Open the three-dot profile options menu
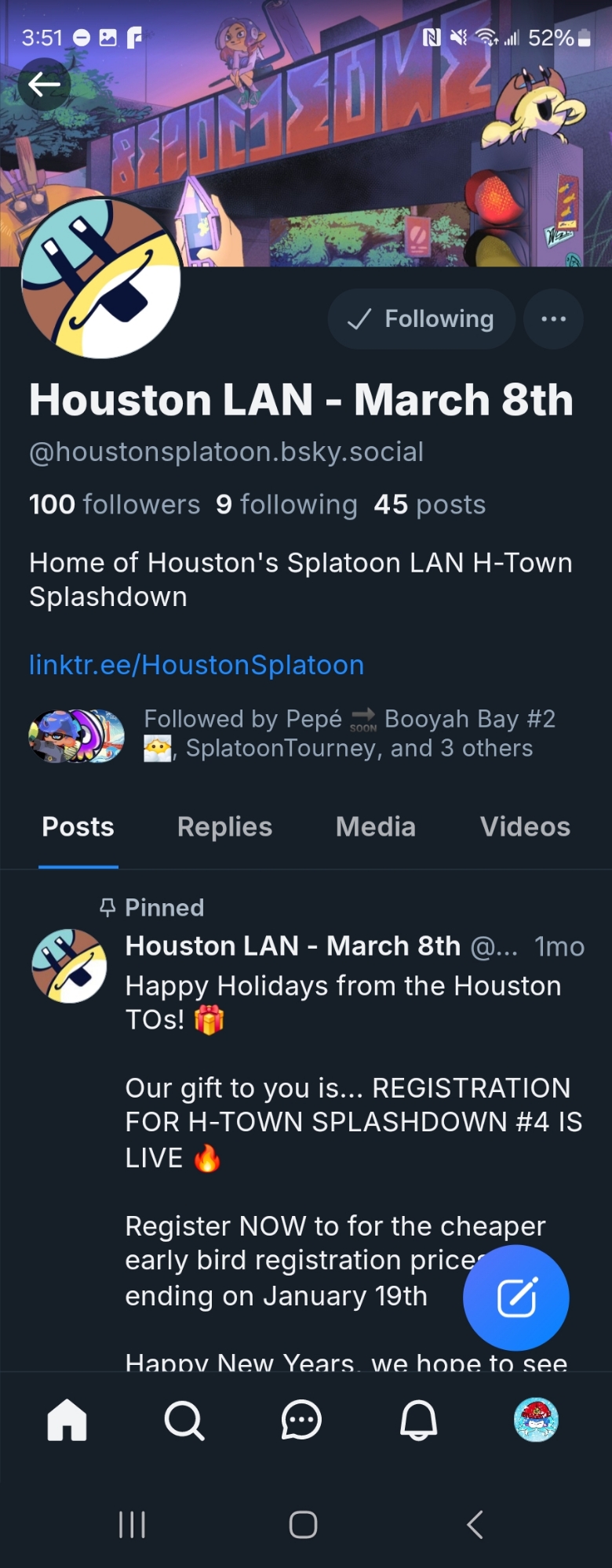612x1568 pixels. click(553, 319)
